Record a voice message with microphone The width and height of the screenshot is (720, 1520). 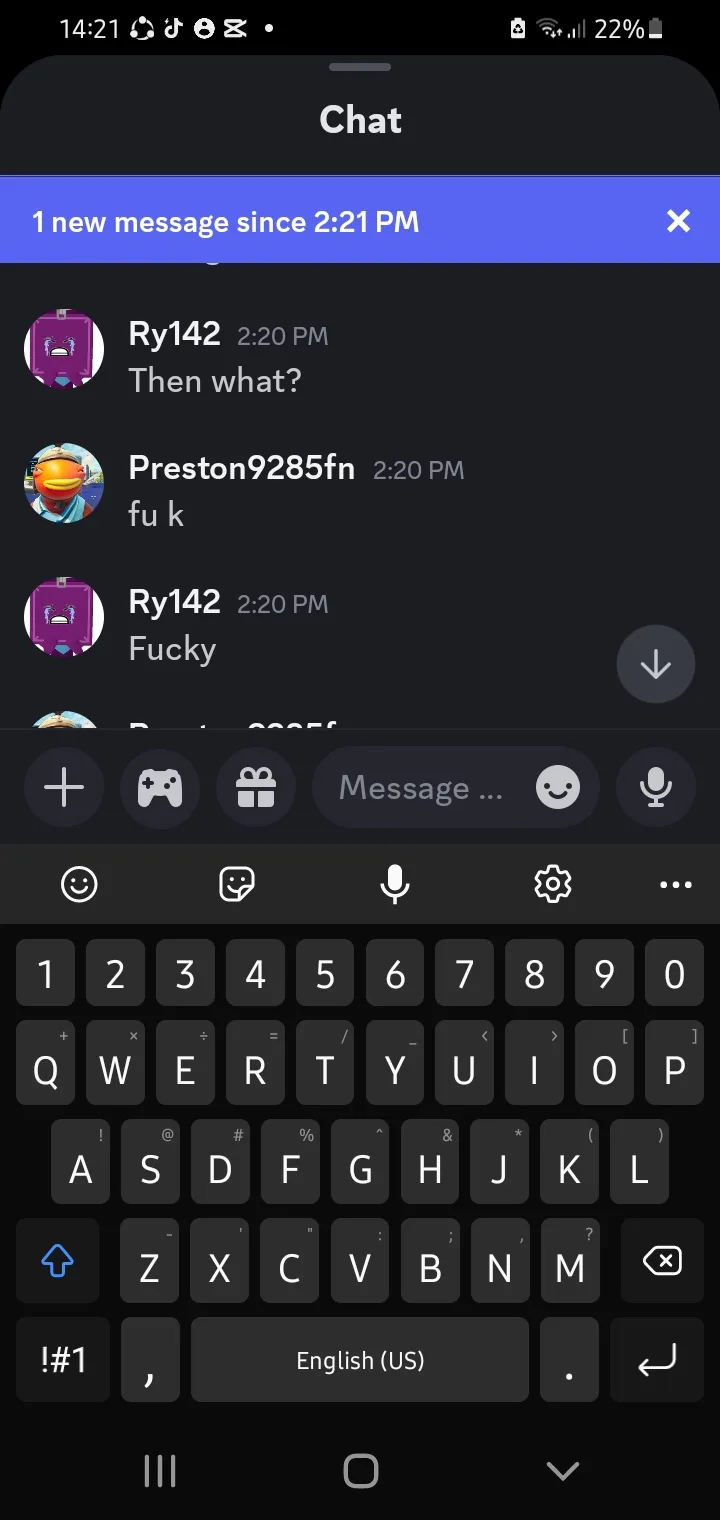[x=656, y=788]
